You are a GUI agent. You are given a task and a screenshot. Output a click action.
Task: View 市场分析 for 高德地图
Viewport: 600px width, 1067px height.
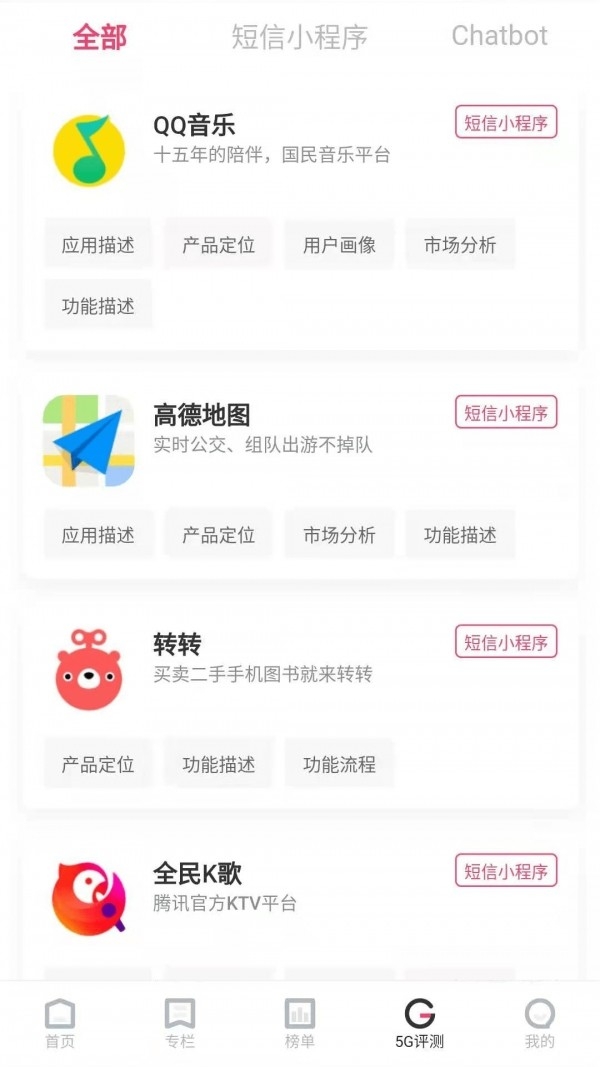339,535
